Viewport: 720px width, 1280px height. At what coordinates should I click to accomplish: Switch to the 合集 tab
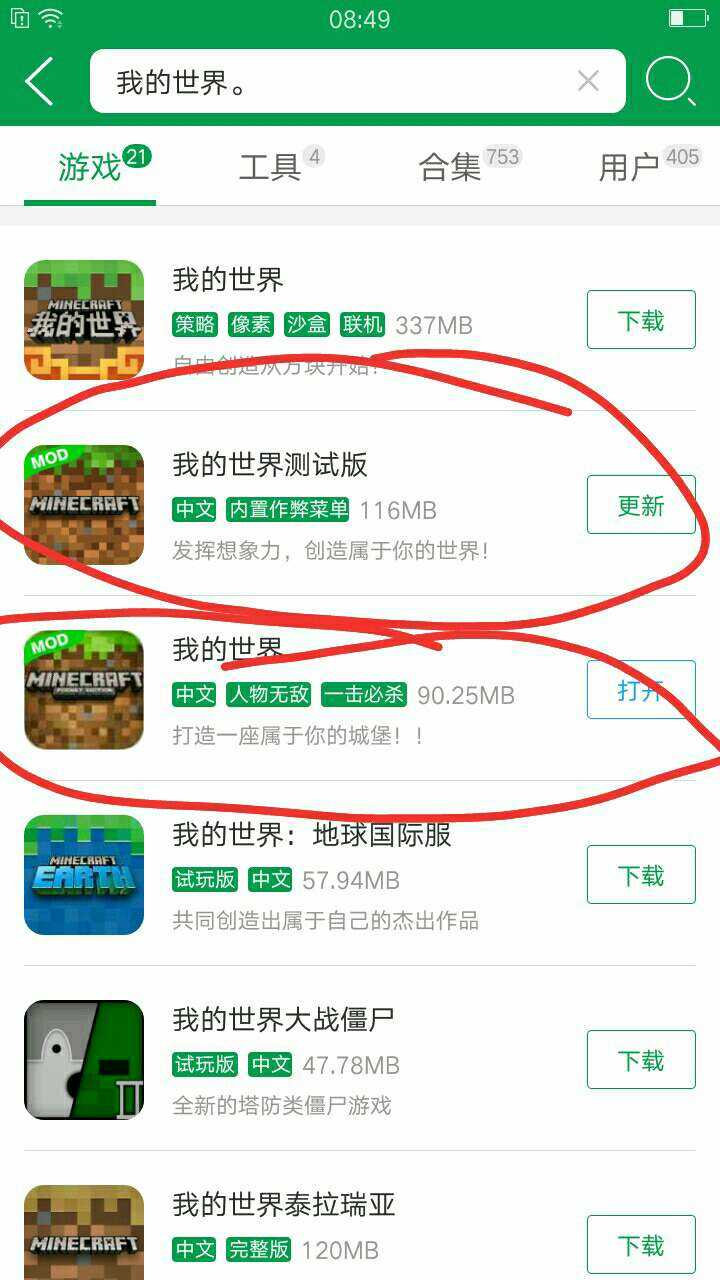coord(450,167)
